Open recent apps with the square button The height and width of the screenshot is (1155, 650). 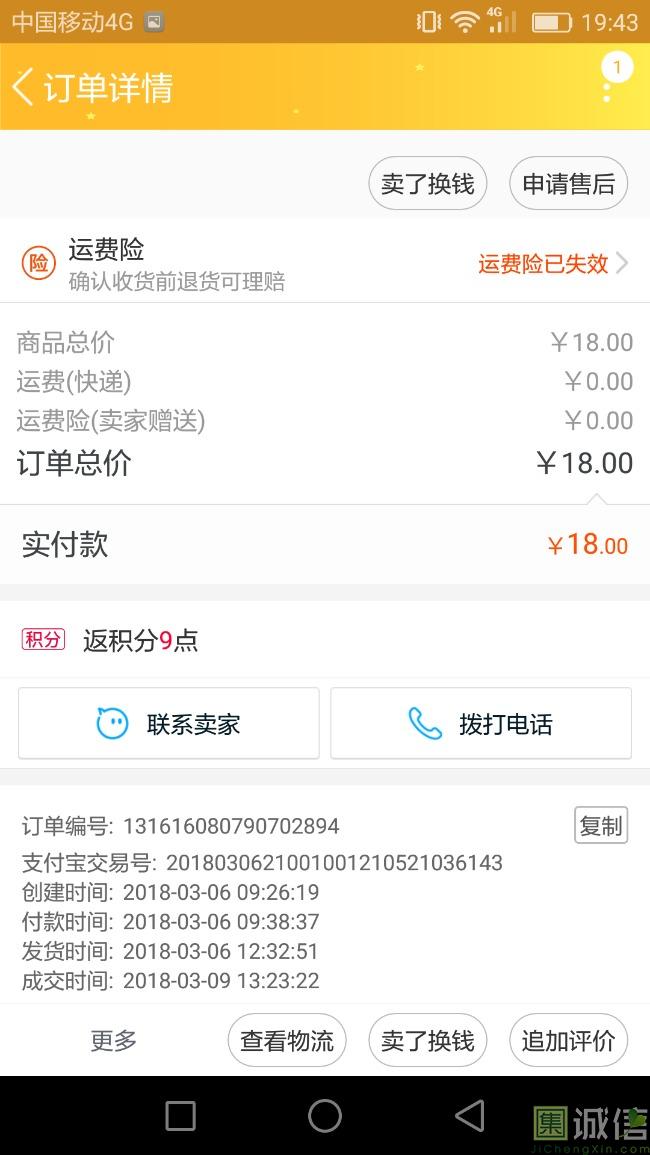click(181, 1116)
